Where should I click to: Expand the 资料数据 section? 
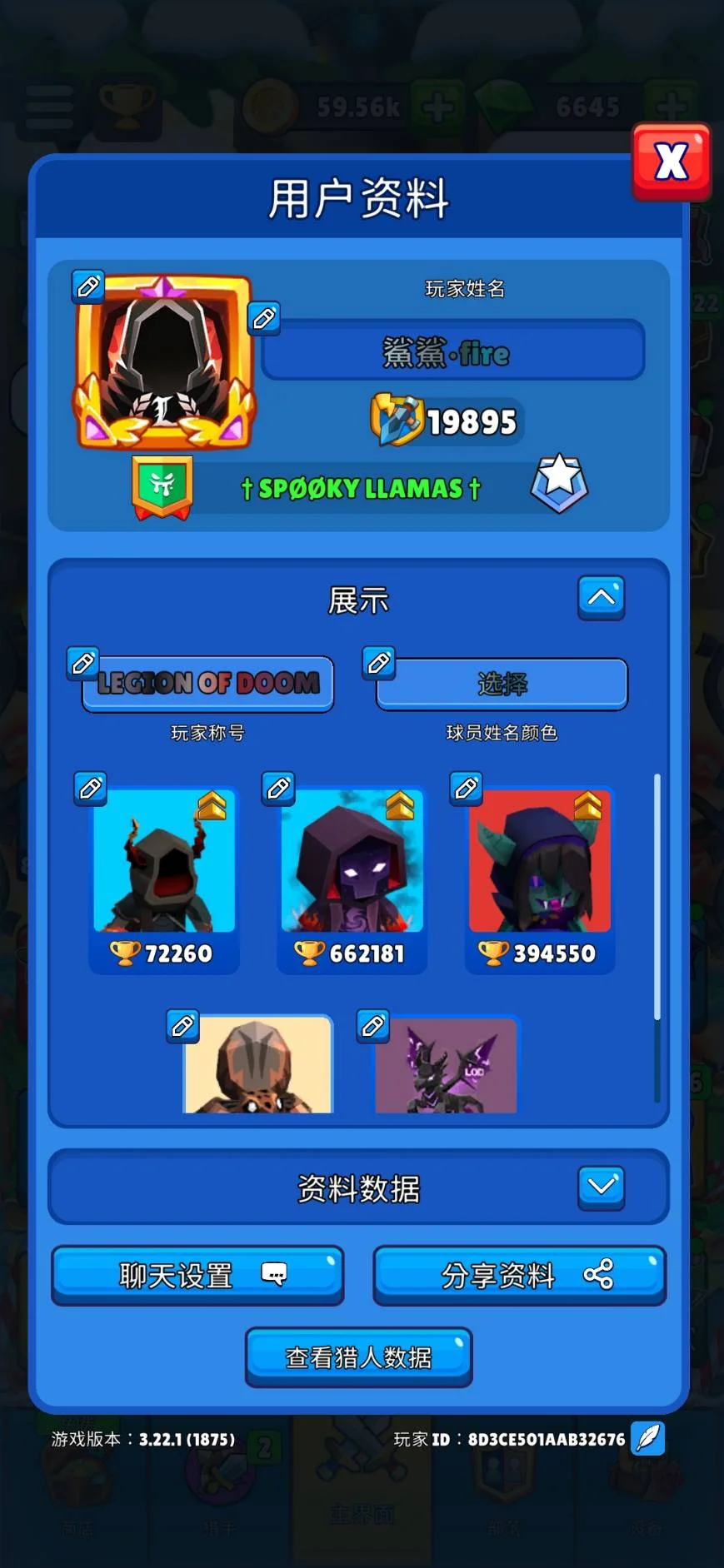601,1187
